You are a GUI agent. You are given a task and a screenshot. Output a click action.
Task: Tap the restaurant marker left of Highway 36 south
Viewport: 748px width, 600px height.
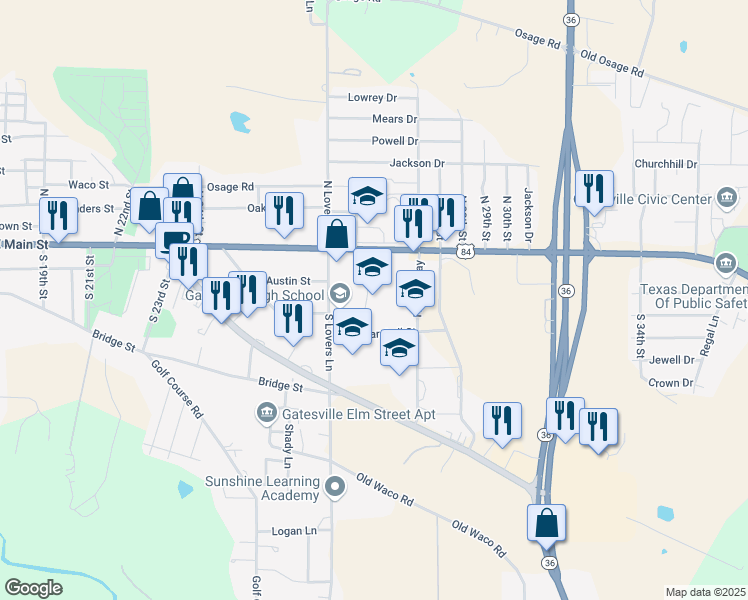502,424
